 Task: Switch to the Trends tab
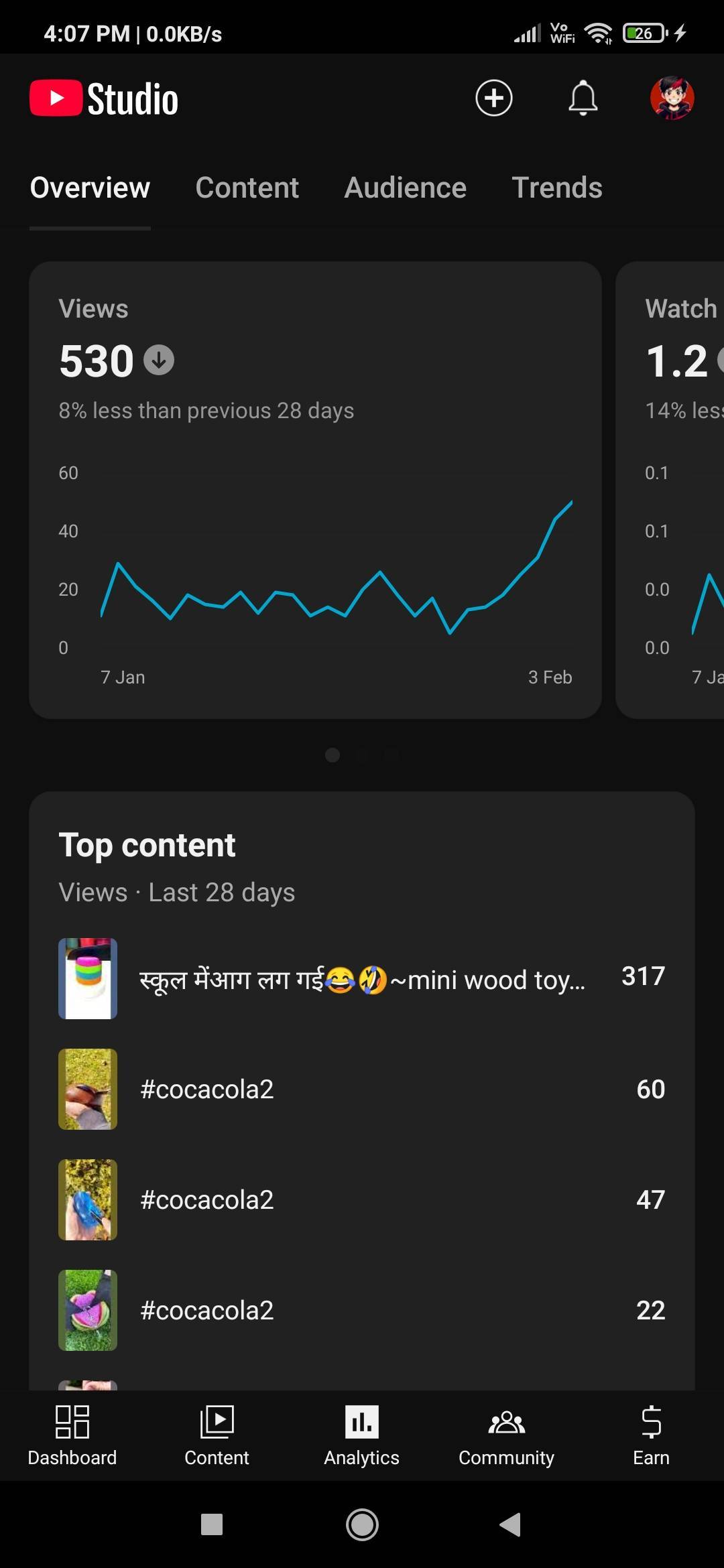click(556, 188)
